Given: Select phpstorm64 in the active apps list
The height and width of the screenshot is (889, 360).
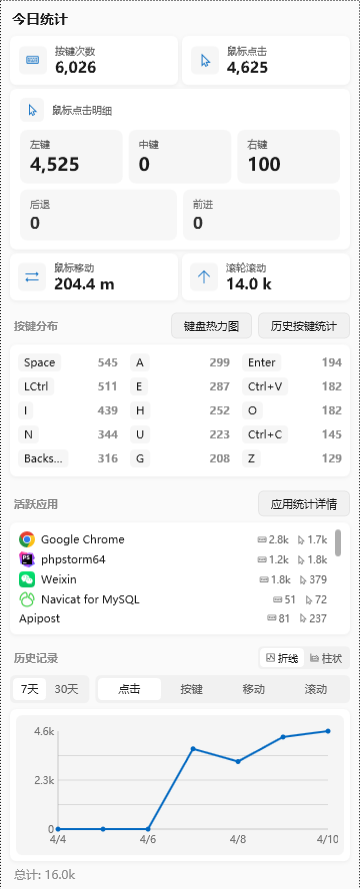Looking at the screenshot, I should pos(173,560).
